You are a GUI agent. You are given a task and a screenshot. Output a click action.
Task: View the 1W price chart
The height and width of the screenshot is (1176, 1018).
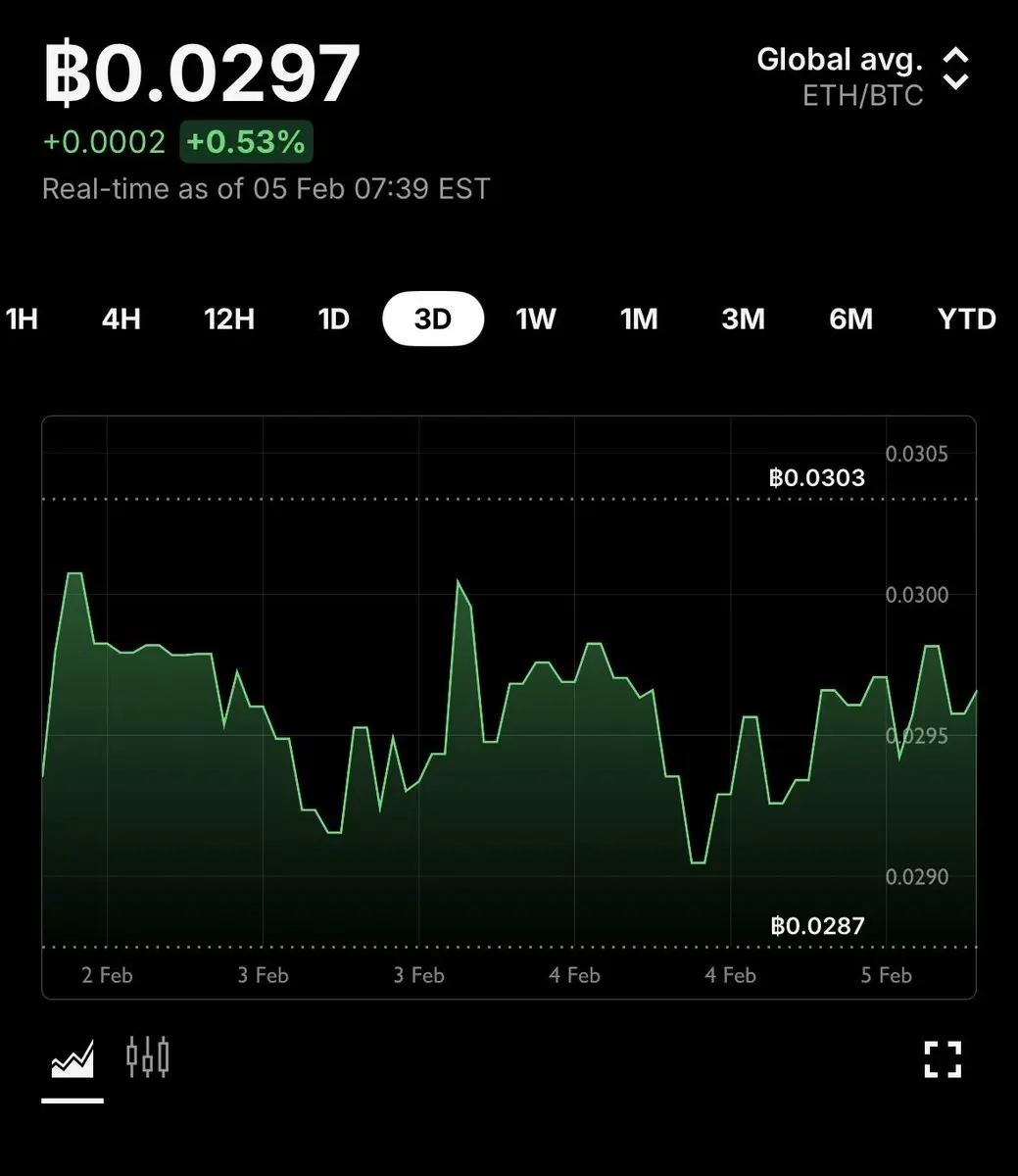coord(536,319)
